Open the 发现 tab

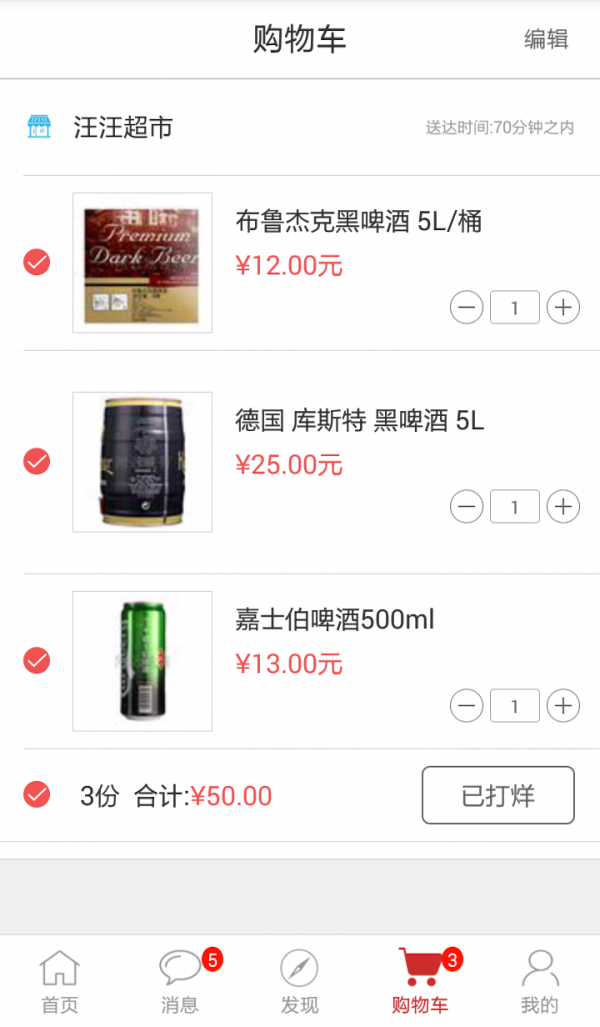[x=299, y=982]
